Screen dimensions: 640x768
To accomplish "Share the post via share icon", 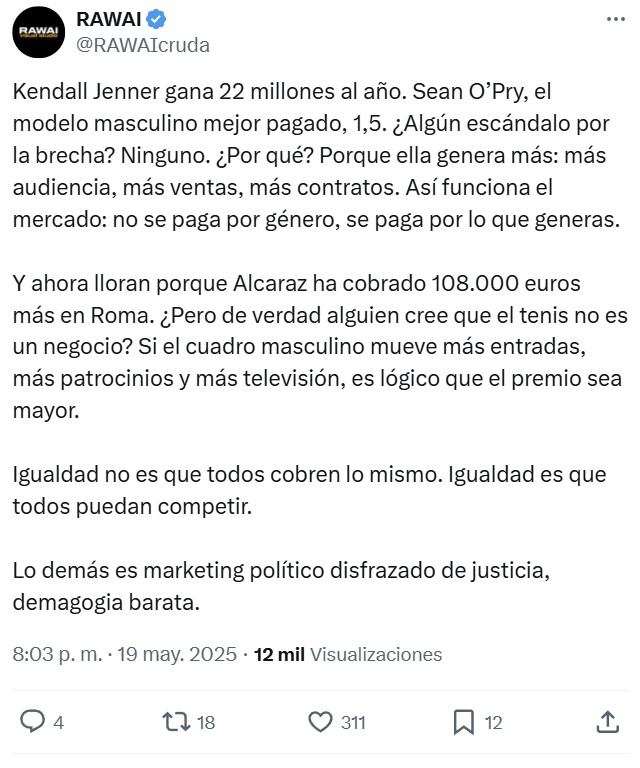I will [607, 721].
